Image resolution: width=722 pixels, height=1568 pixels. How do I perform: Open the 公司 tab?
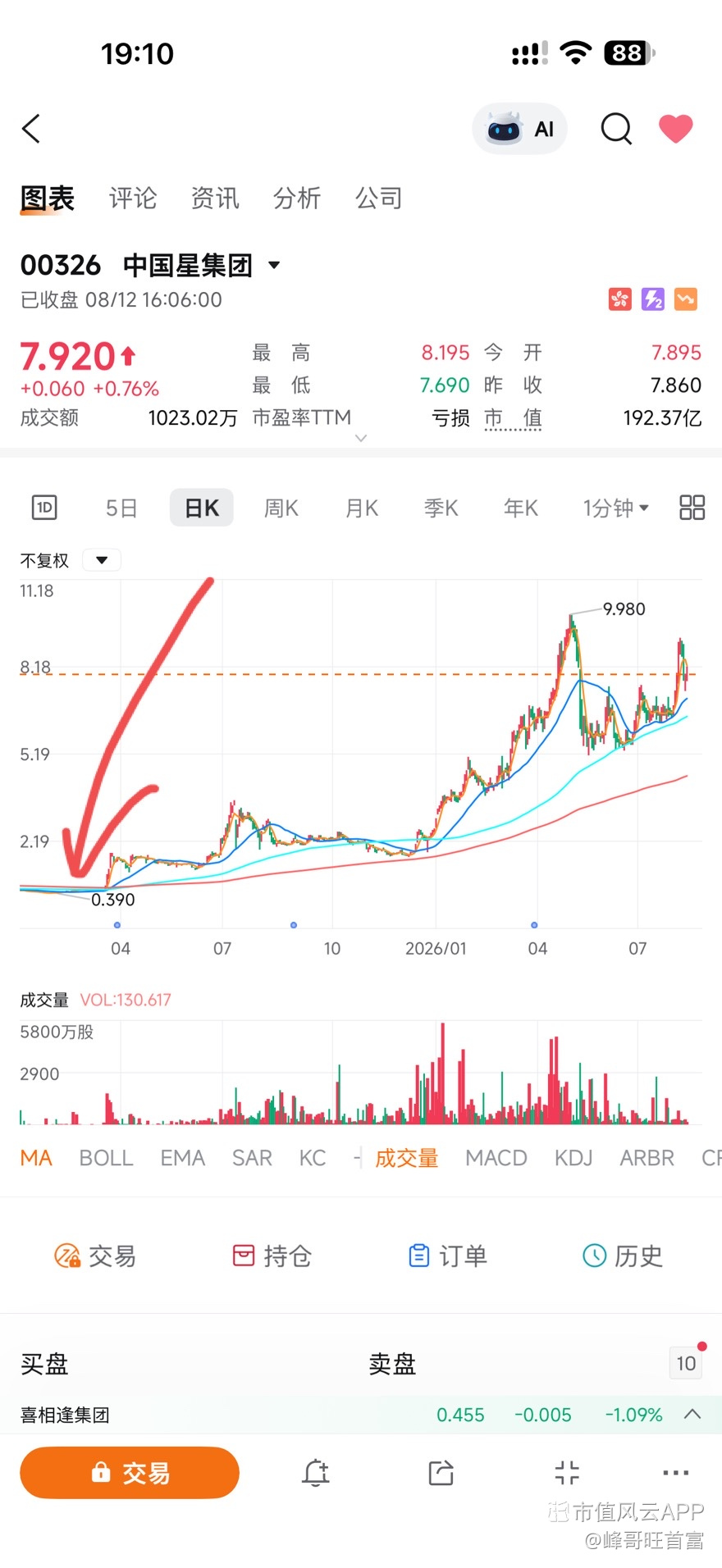click(379, 198)
